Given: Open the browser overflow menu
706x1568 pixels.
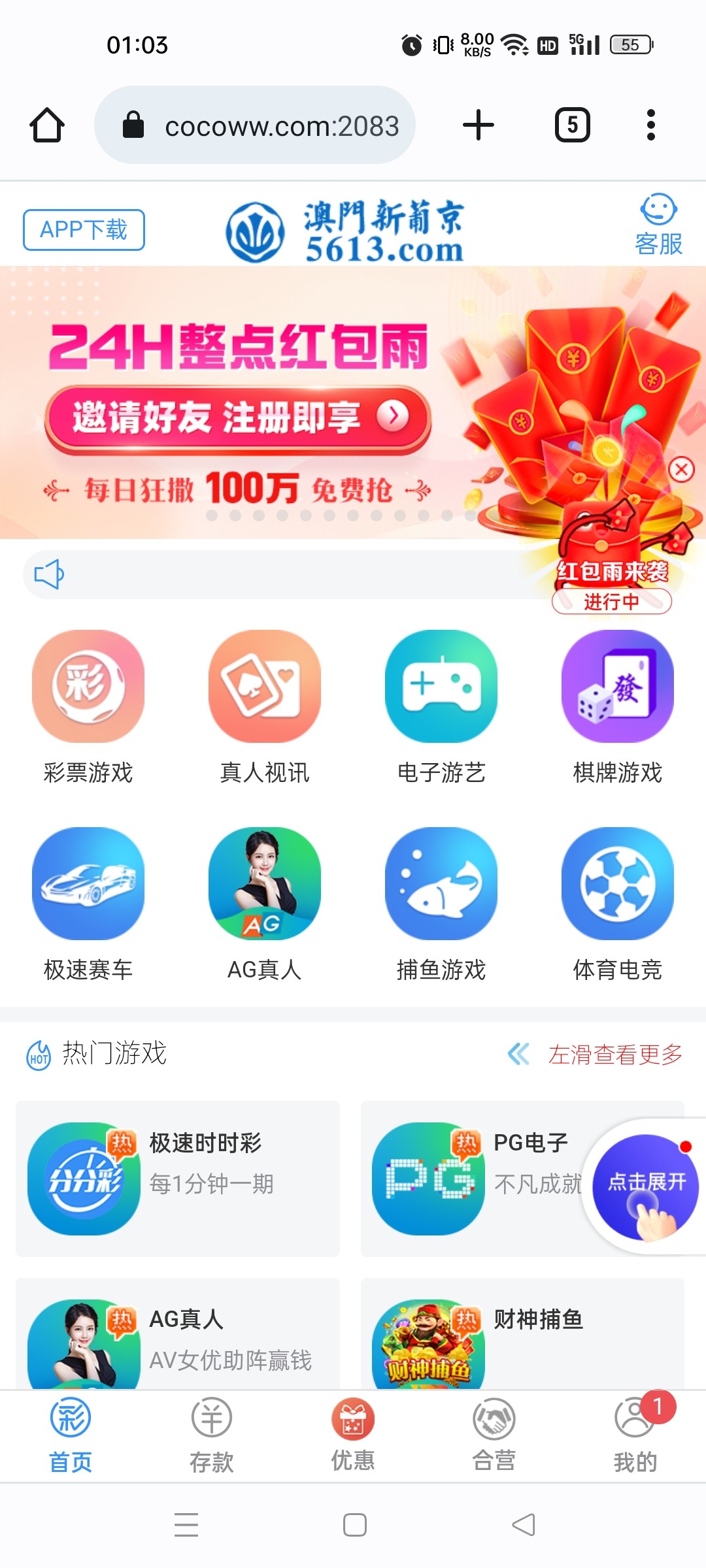Looking at the screenshot, I should coord(650,125).
